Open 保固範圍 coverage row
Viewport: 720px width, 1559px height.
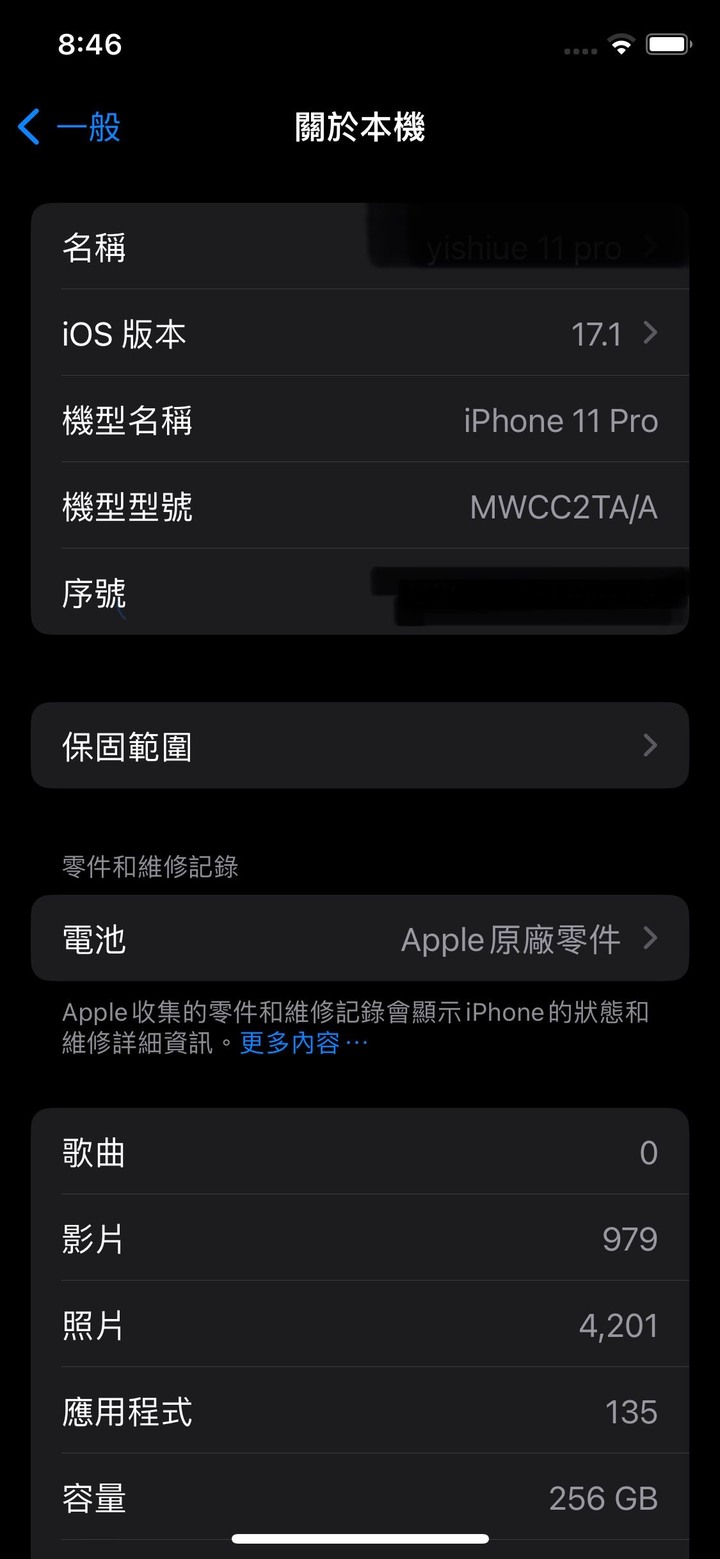(x=360, y=746)
